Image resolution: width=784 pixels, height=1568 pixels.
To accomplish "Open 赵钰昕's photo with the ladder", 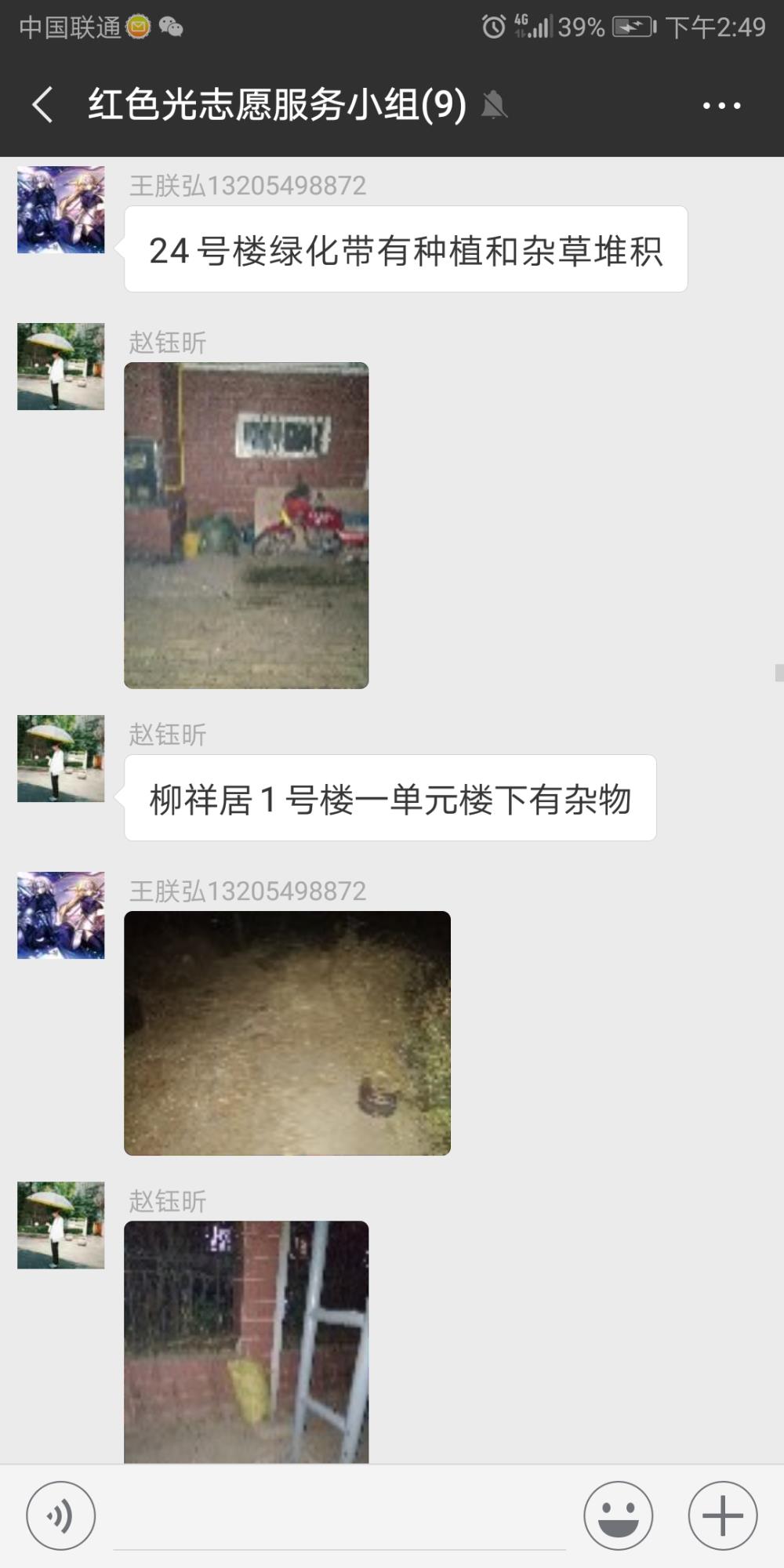I will tap(246, 1341).
